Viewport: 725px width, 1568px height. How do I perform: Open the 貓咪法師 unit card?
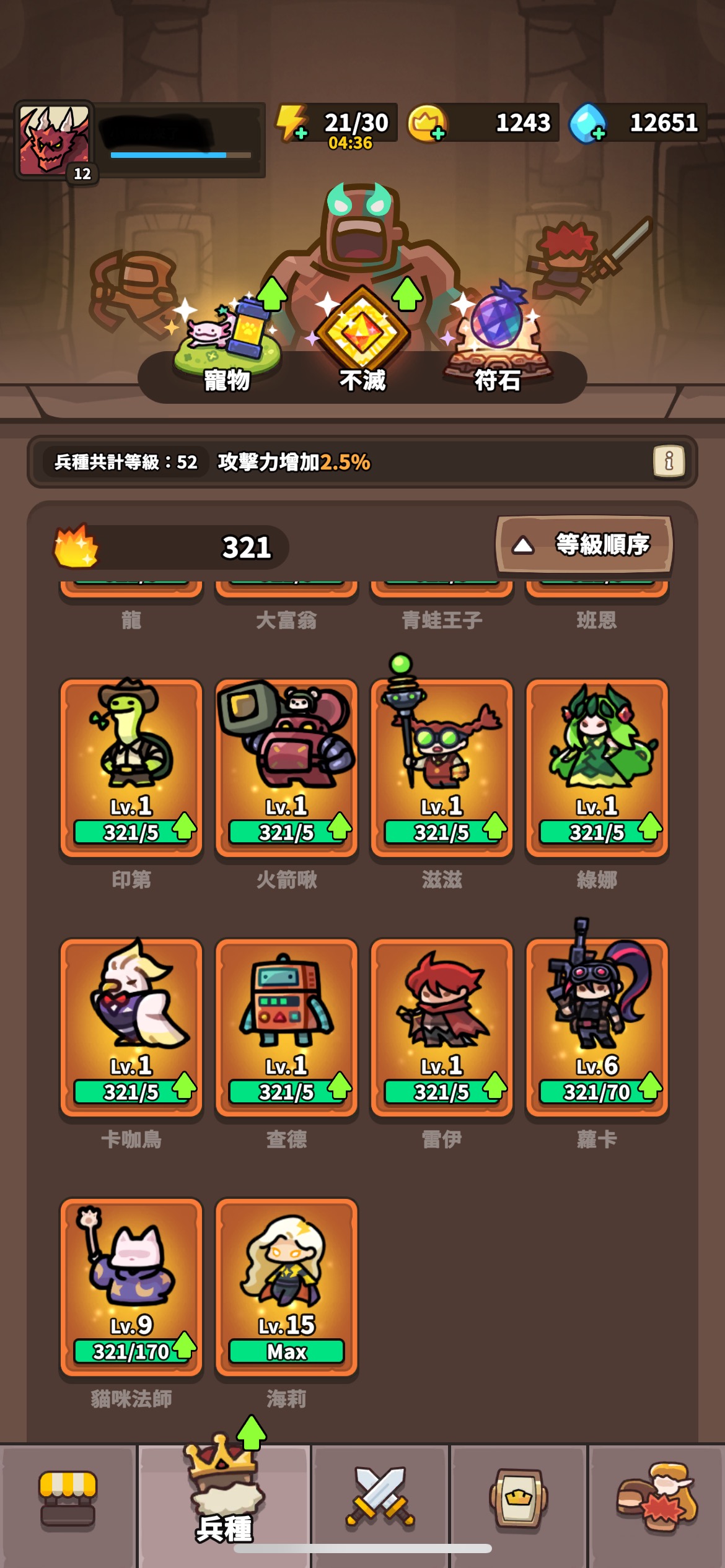131,1287
